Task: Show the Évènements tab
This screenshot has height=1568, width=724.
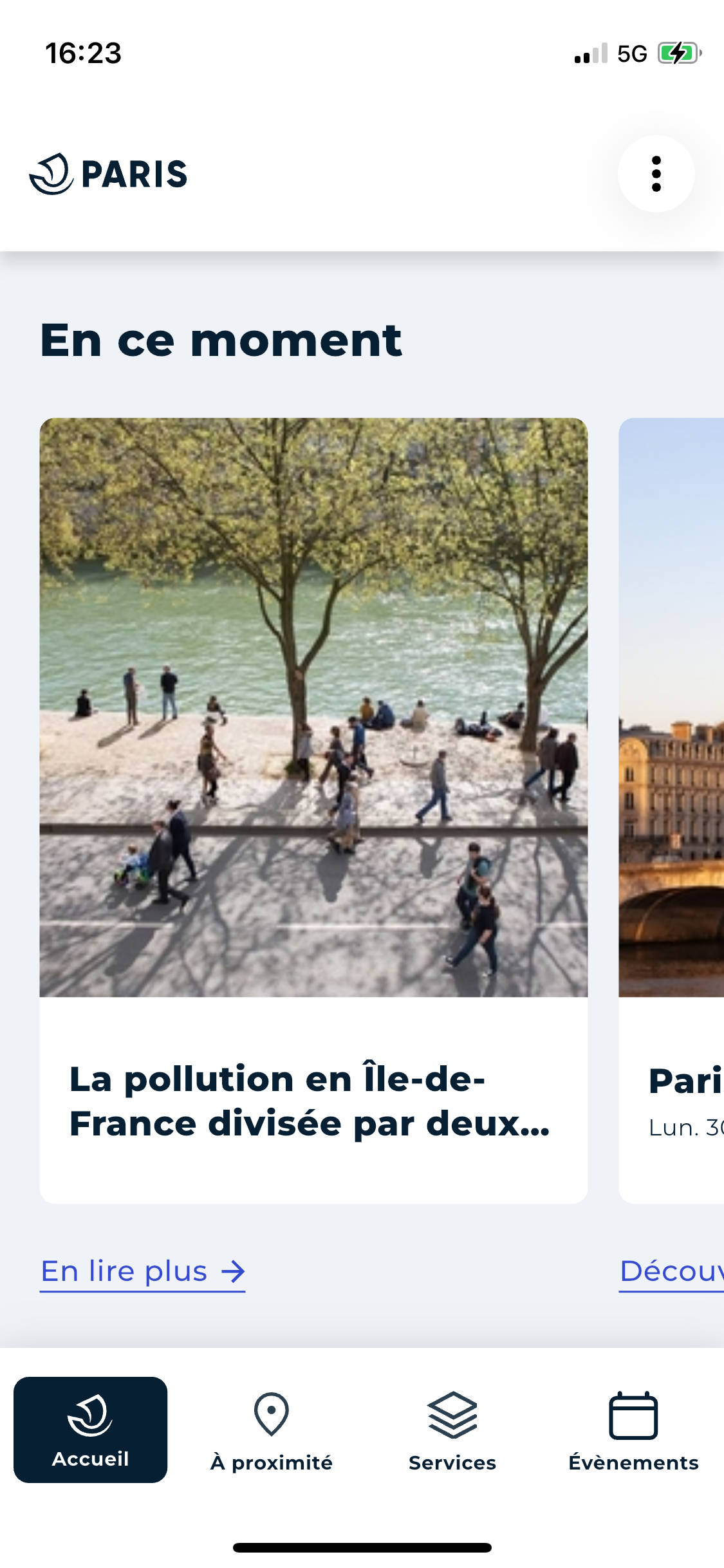Action: tap(633, 1430)
